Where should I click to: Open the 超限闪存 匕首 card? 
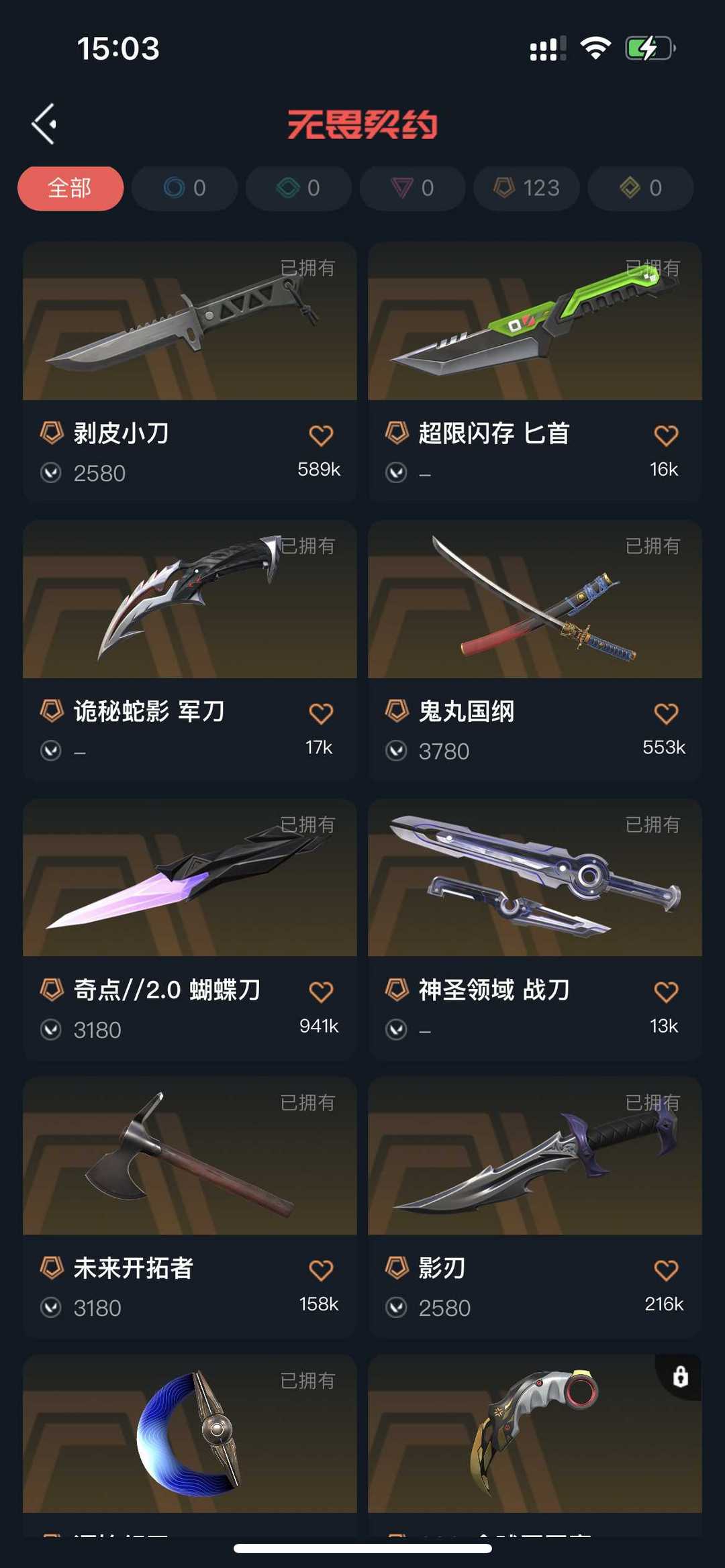[x=535, y=372]
